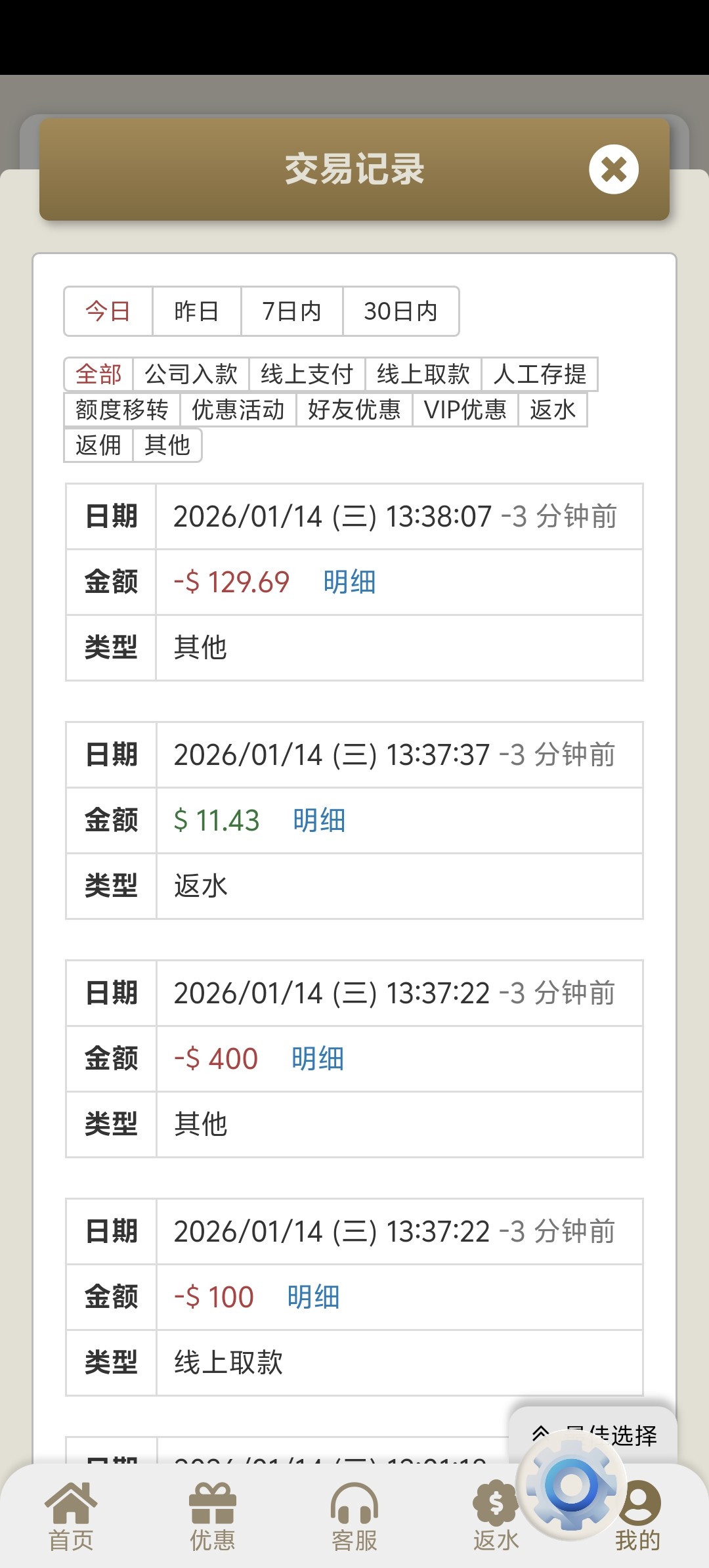
Task: Show only 线上取款 records
Action: coord(423,374)
